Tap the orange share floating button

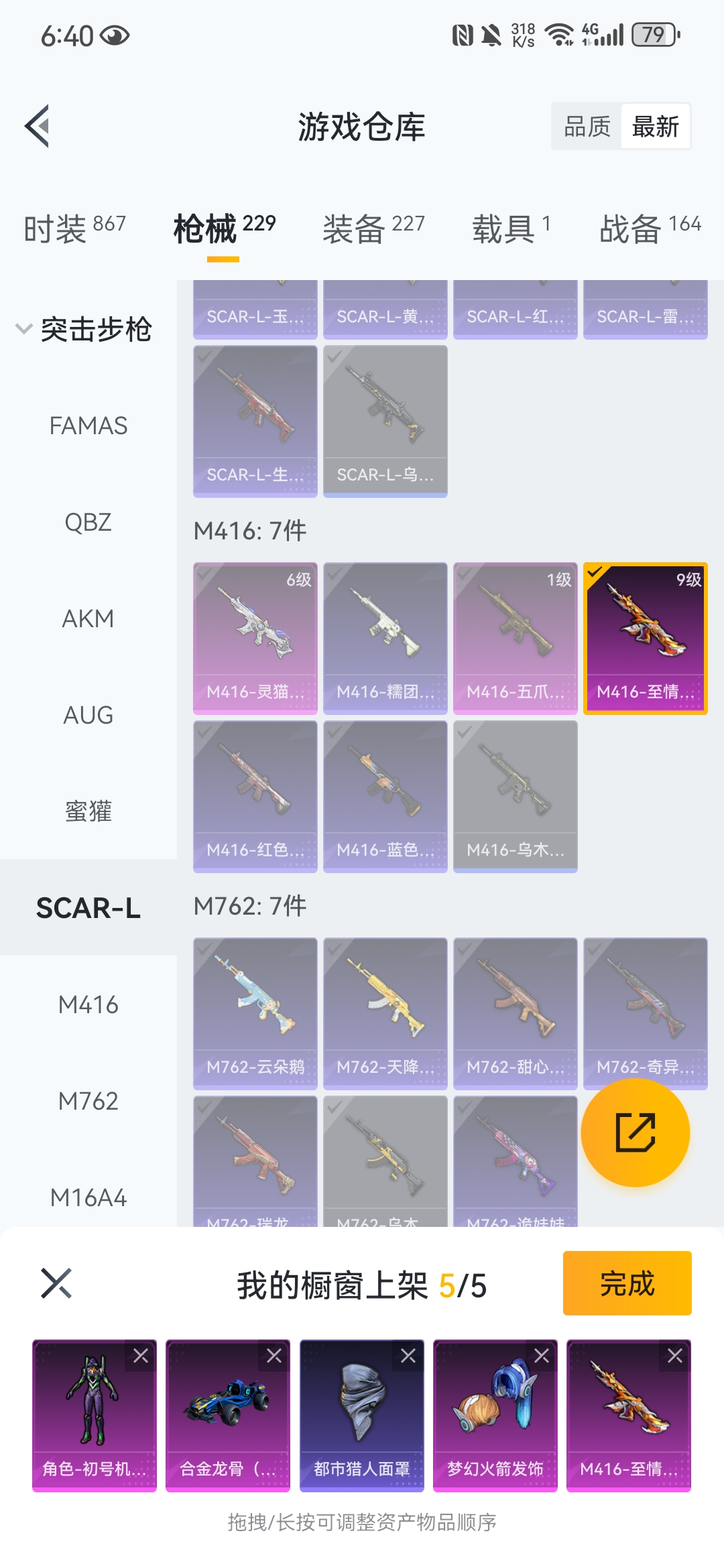pos(635,1132)
